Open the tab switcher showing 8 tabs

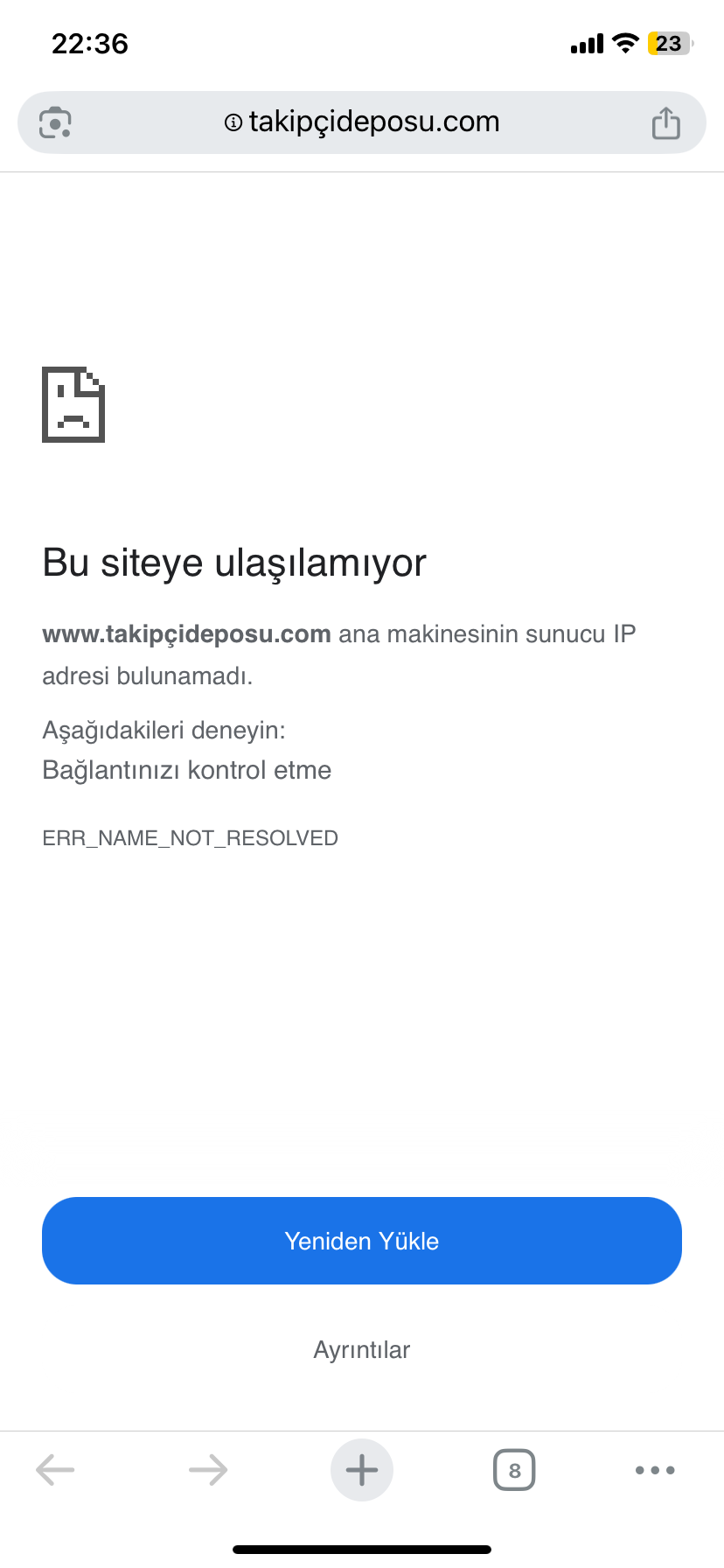pos(514,1470)
